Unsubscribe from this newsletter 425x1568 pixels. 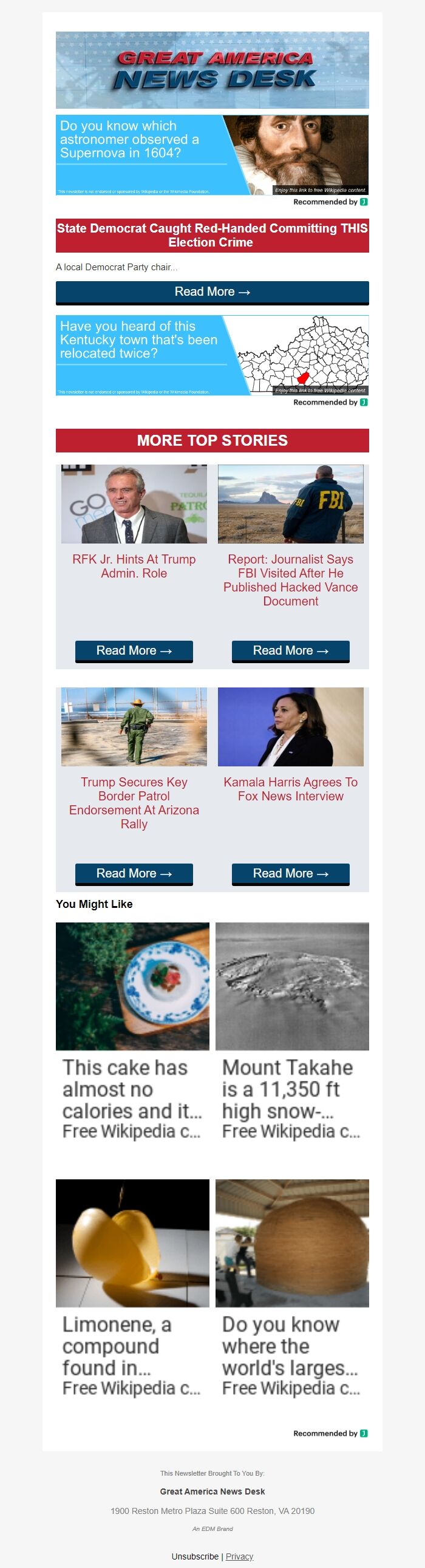pyautogui.click(x=195, y=1556)
